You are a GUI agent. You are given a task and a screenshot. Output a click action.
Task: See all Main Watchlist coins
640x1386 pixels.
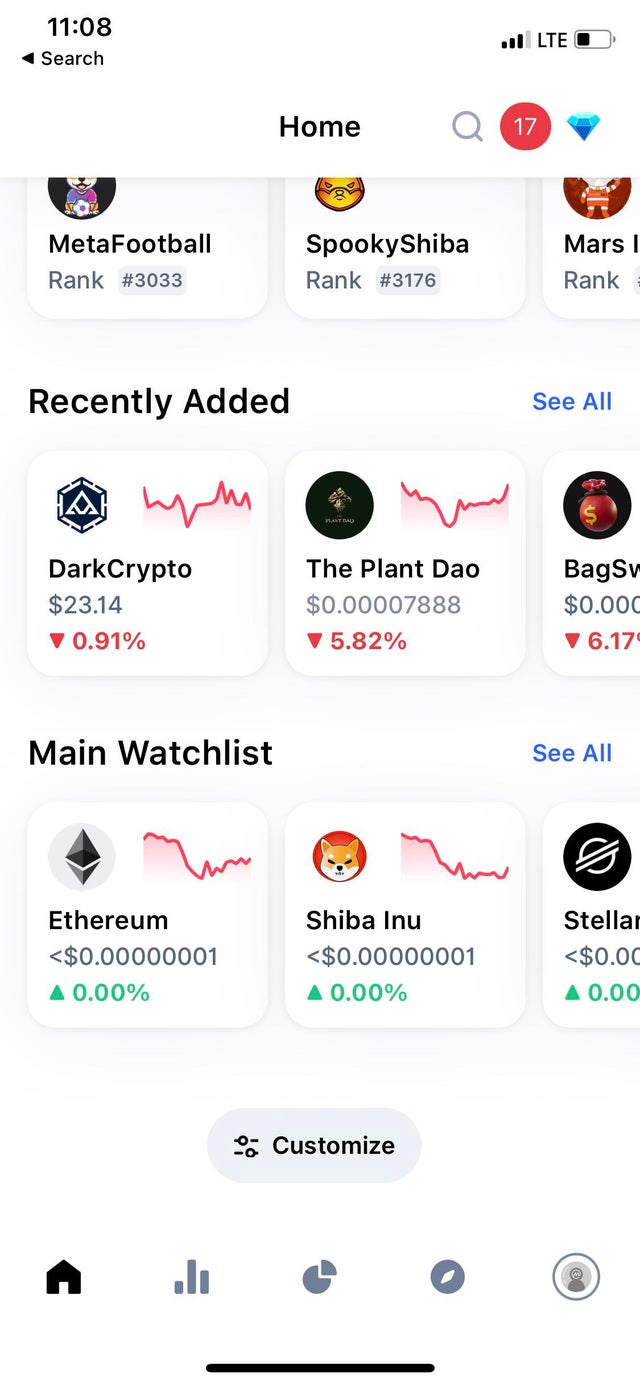[x=571, y=753]
